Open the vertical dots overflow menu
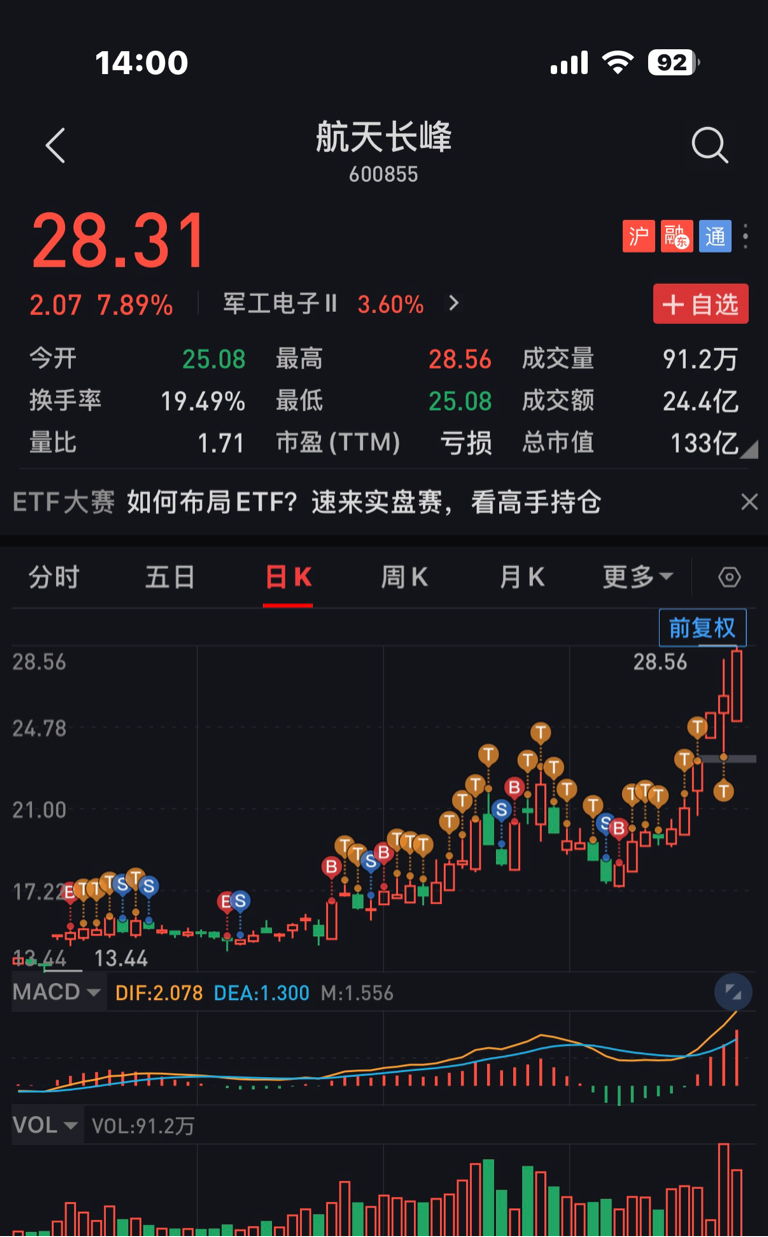This screenshot has height=1237, width=768. [746, 237]
